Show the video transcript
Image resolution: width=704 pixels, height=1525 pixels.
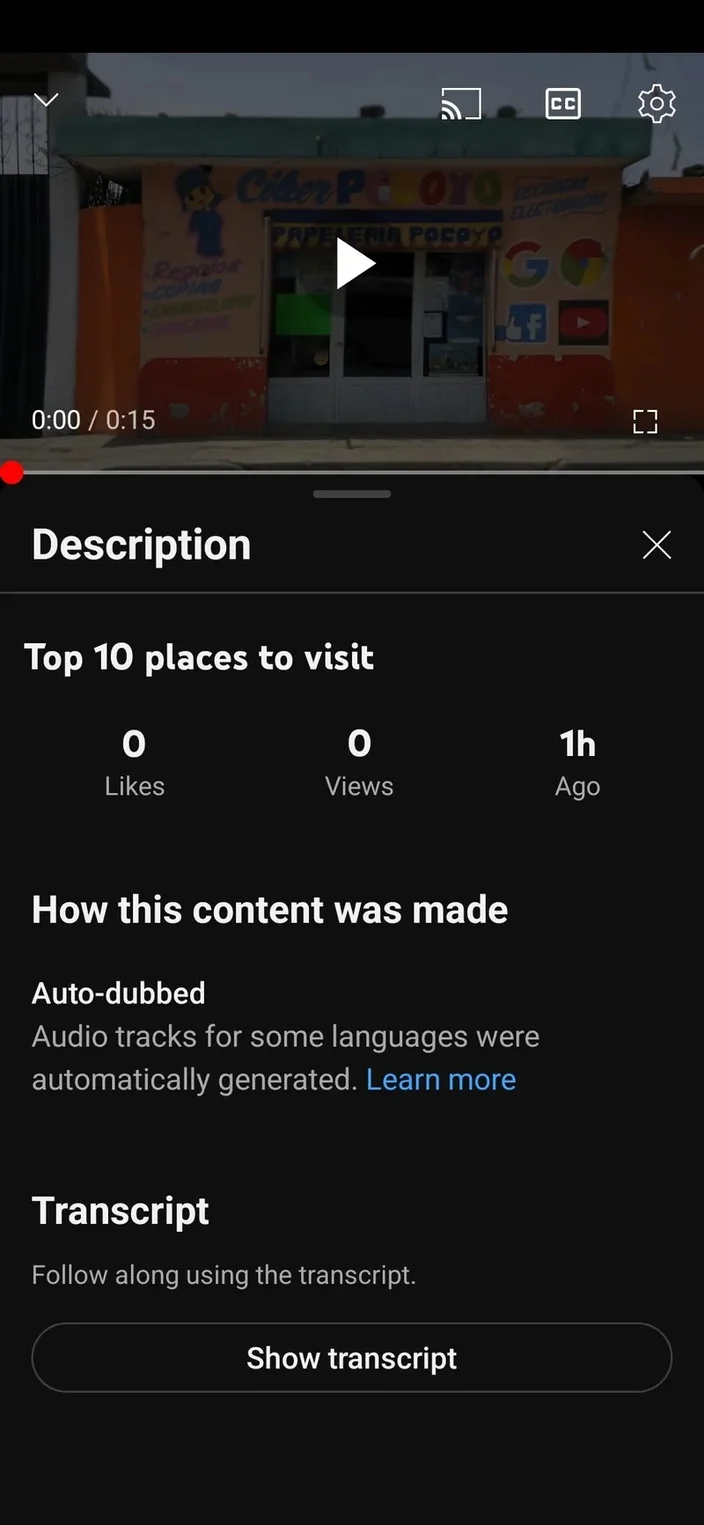[352, 1358]
